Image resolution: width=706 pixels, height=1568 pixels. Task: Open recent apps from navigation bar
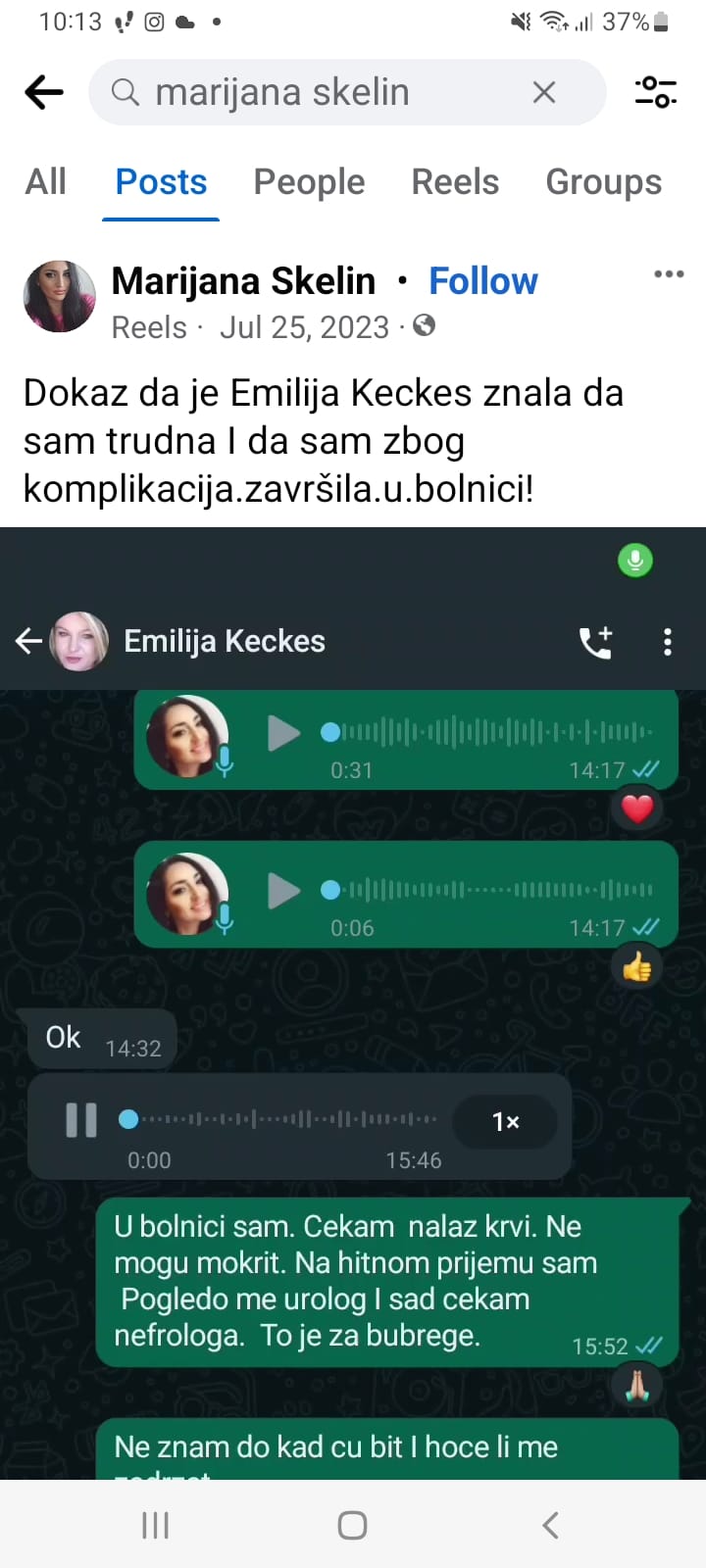point(156,1525)
